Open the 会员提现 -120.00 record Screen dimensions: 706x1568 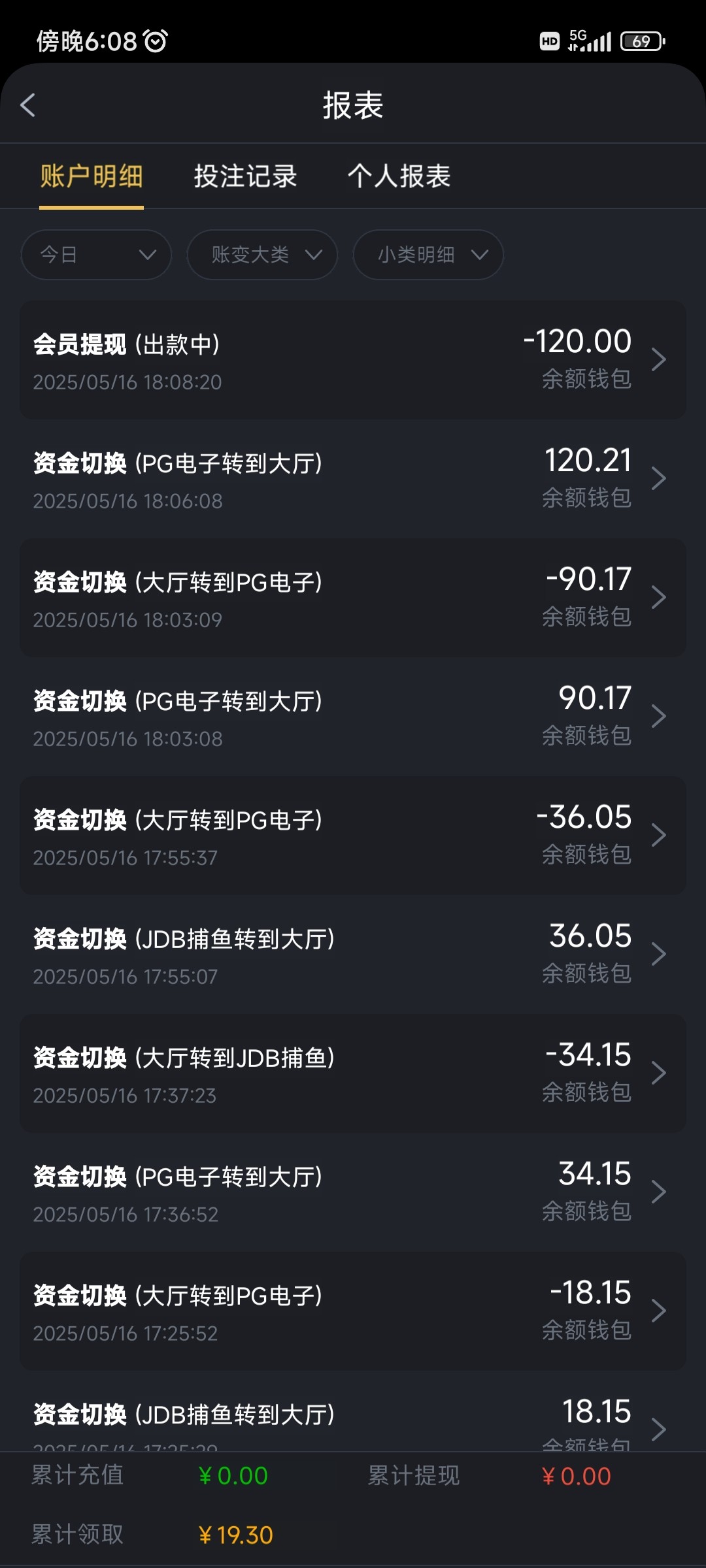click(x=353, y=360)
